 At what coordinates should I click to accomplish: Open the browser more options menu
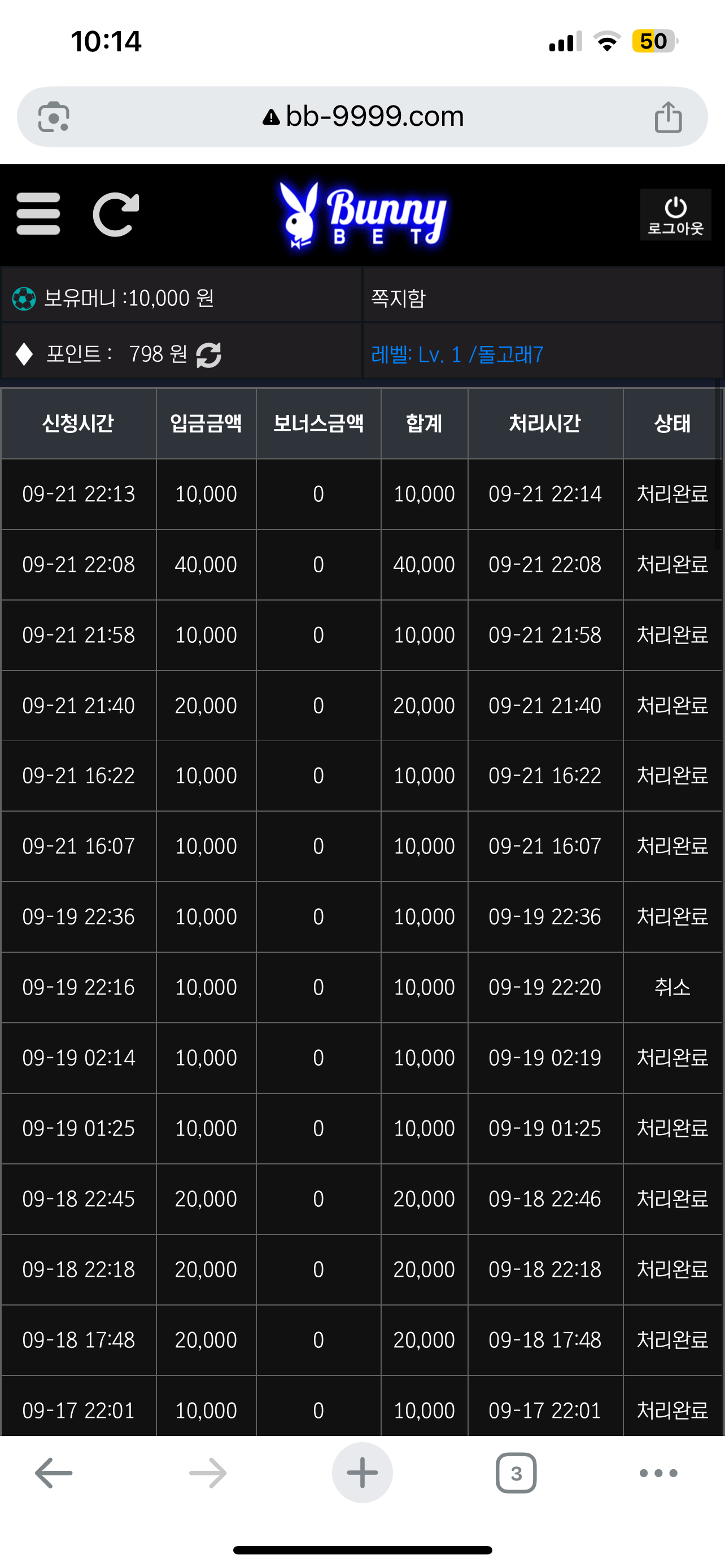click(x=658, y=1473)
